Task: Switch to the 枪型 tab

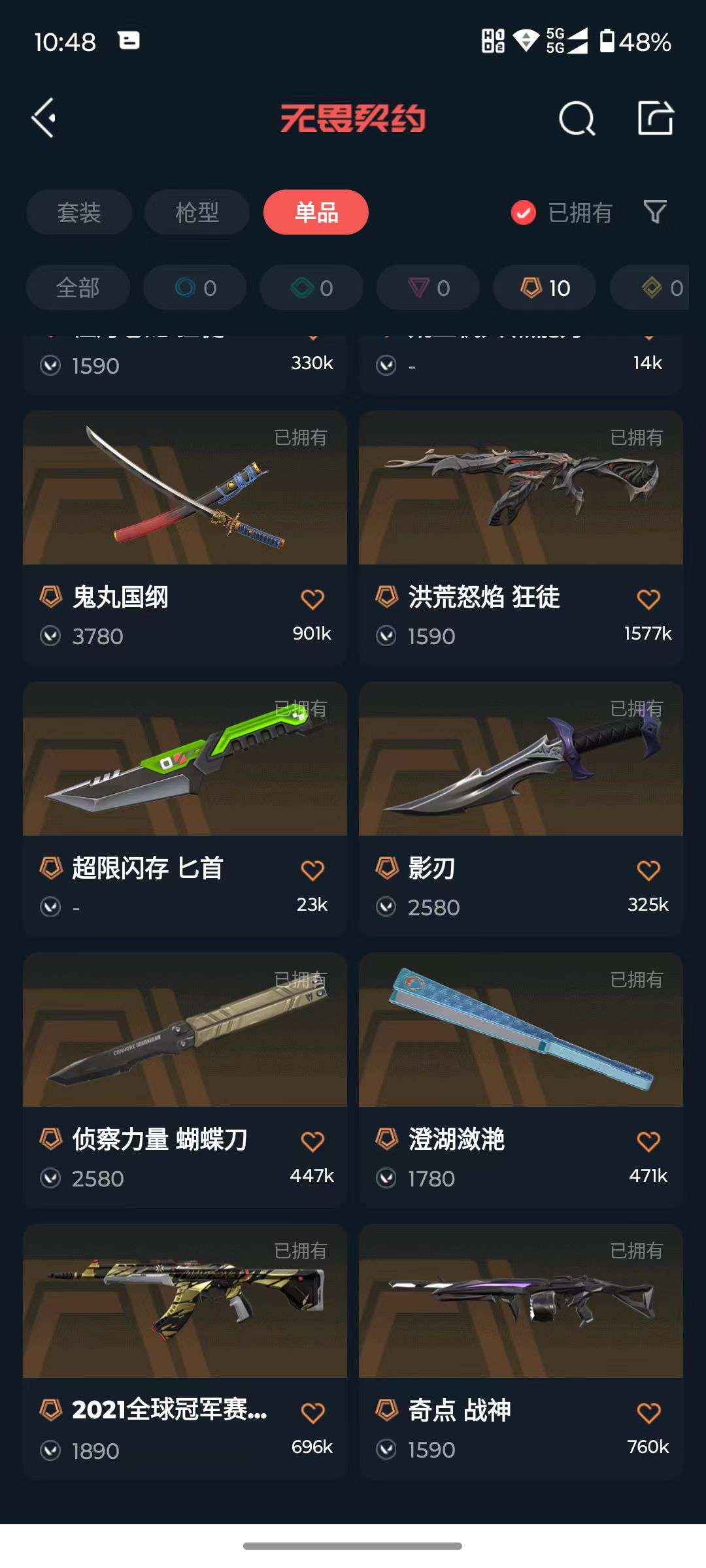Action: point(196,212)
